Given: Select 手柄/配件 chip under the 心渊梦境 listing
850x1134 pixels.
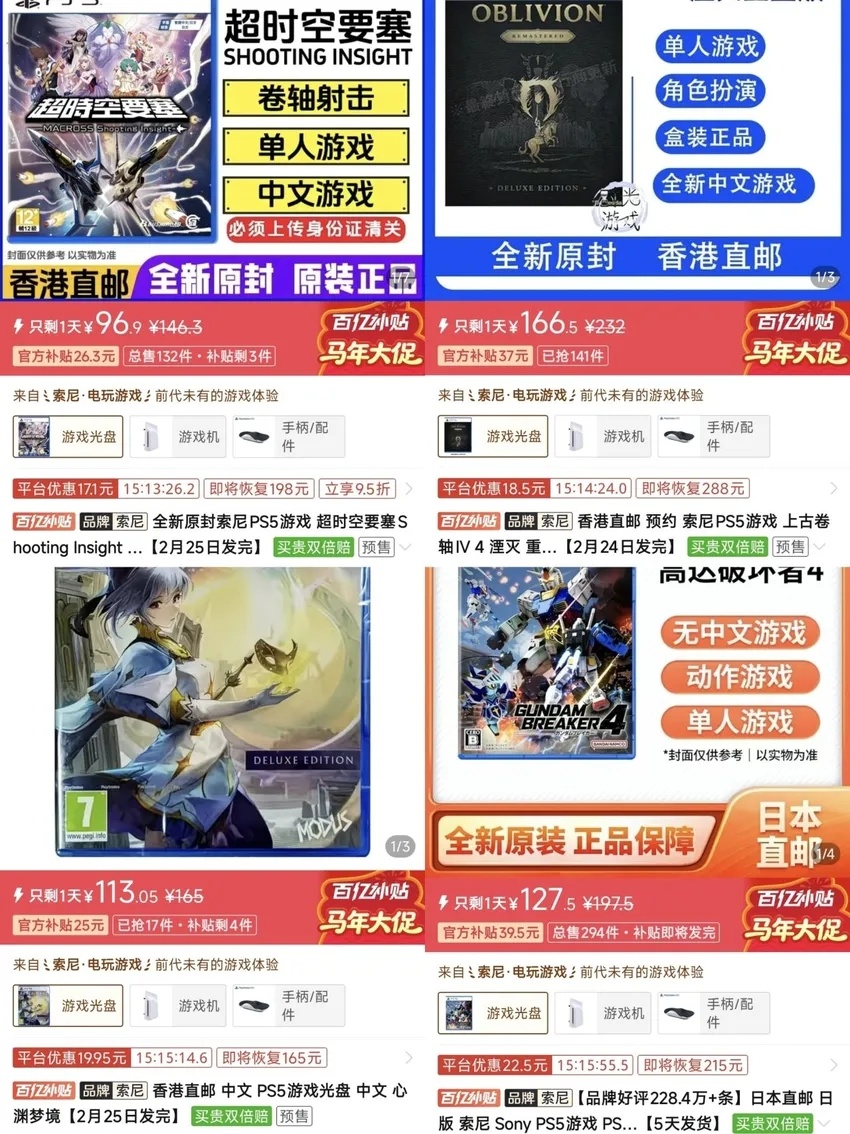Looking at the screenshot, I should pos(289,1006).
